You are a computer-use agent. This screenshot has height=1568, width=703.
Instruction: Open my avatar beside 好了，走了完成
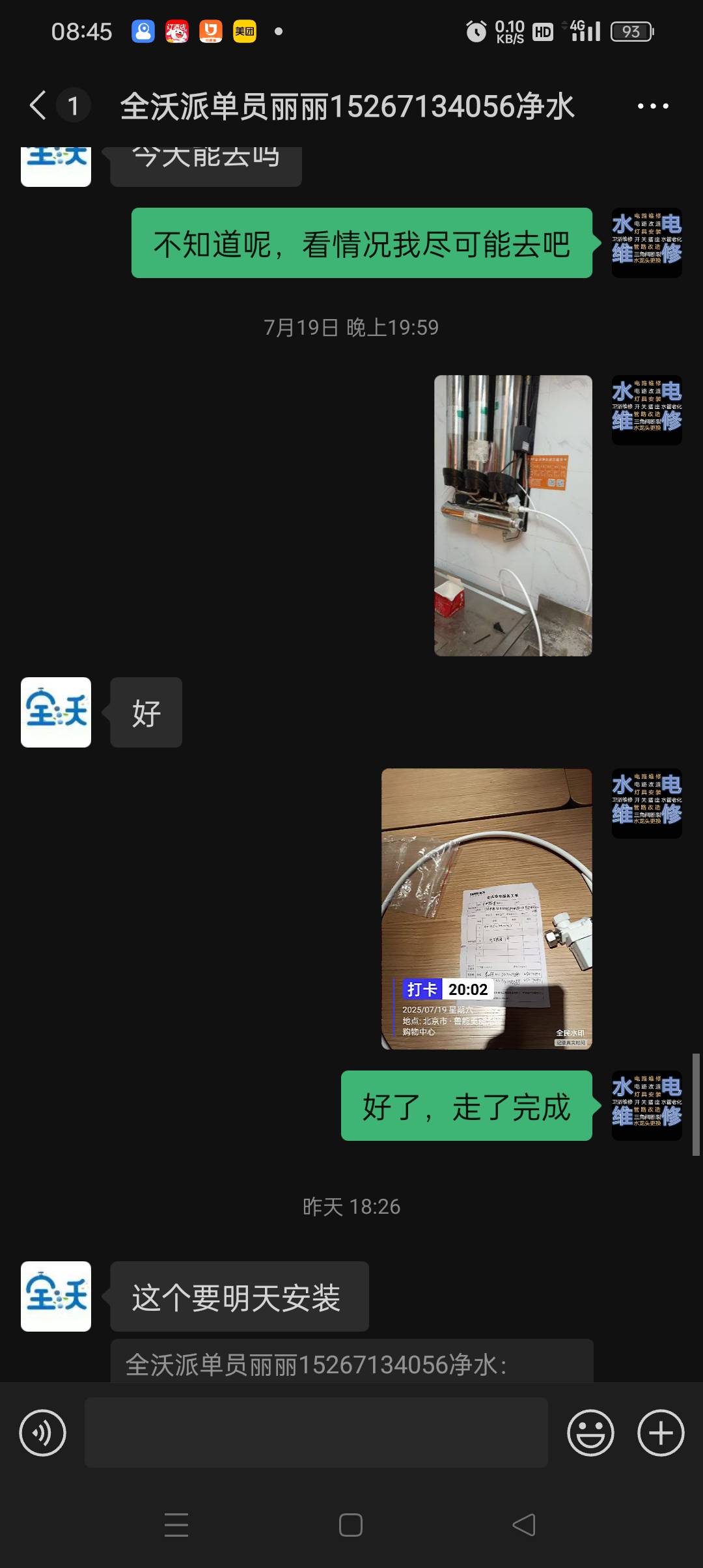647,1106
